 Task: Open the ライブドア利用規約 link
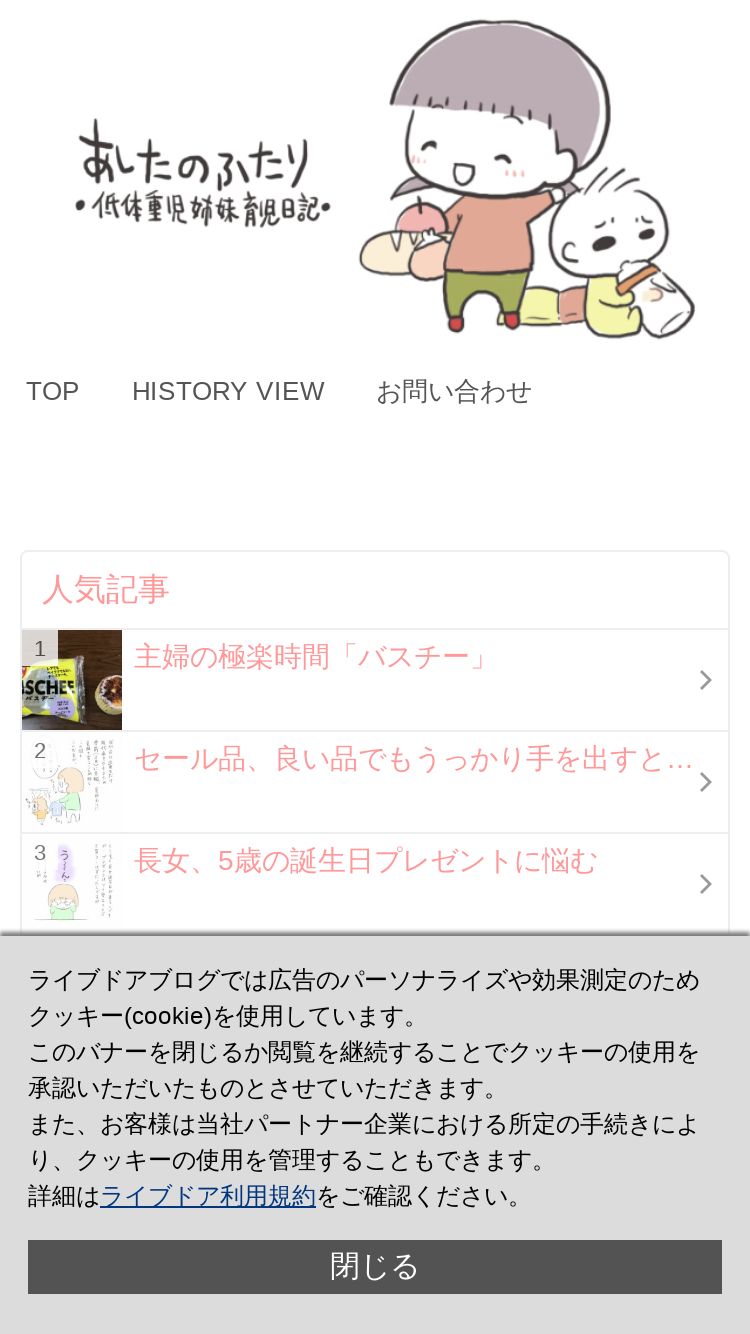(x=208, y=1196)
